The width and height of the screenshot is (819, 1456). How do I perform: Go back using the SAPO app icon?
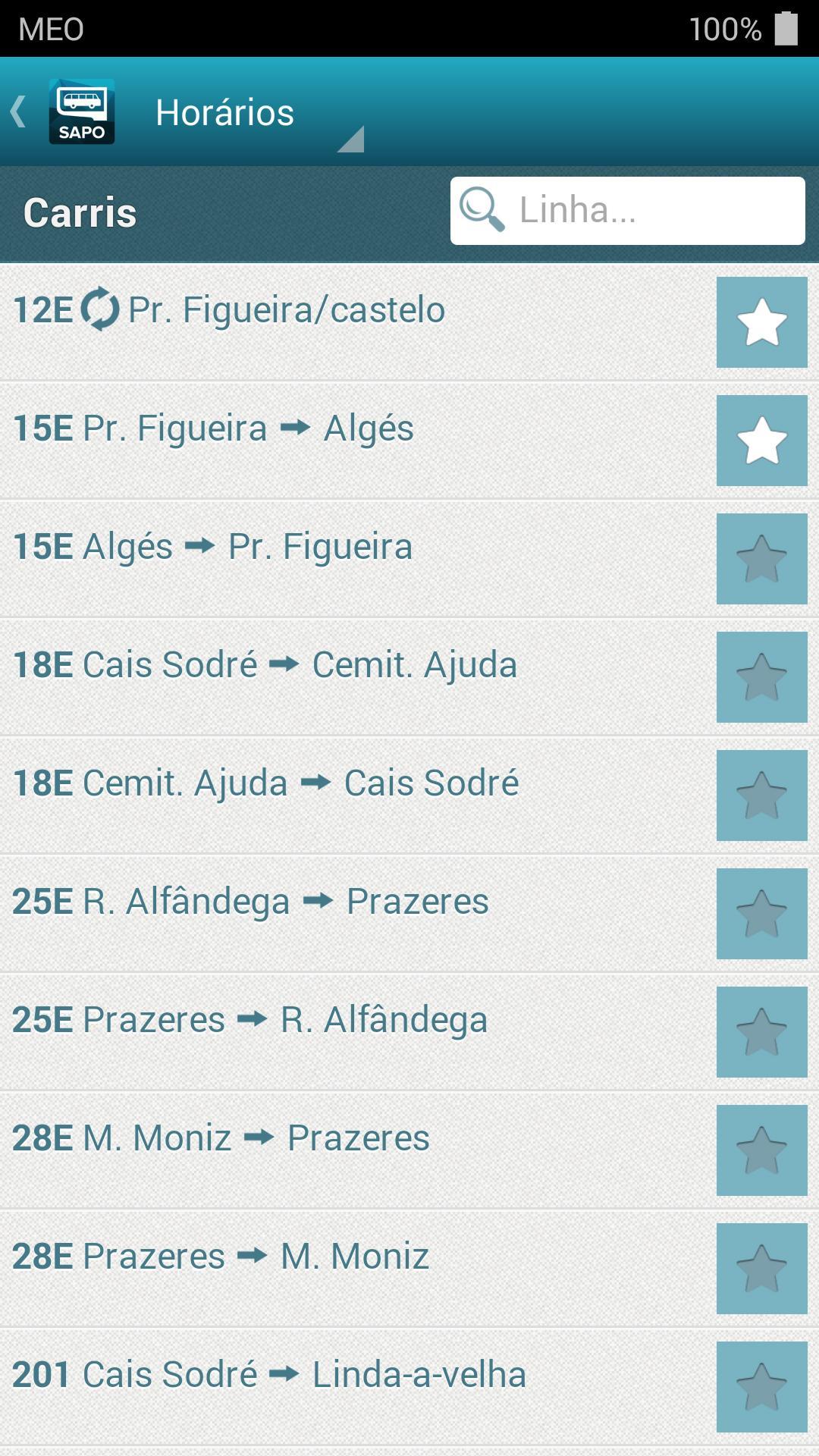point(80,112)
